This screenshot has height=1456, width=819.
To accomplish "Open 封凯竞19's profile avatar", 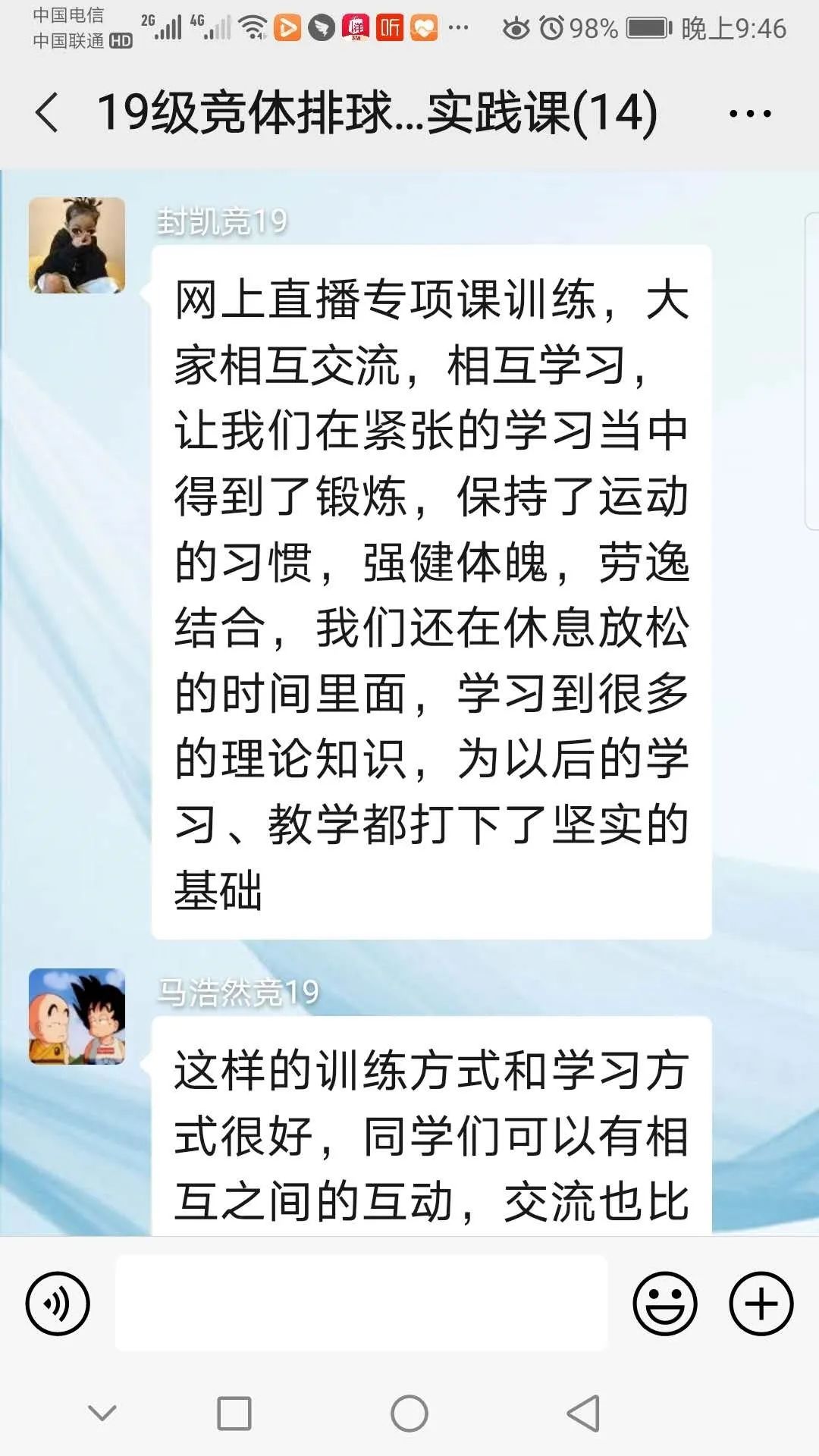I will 77,245.
